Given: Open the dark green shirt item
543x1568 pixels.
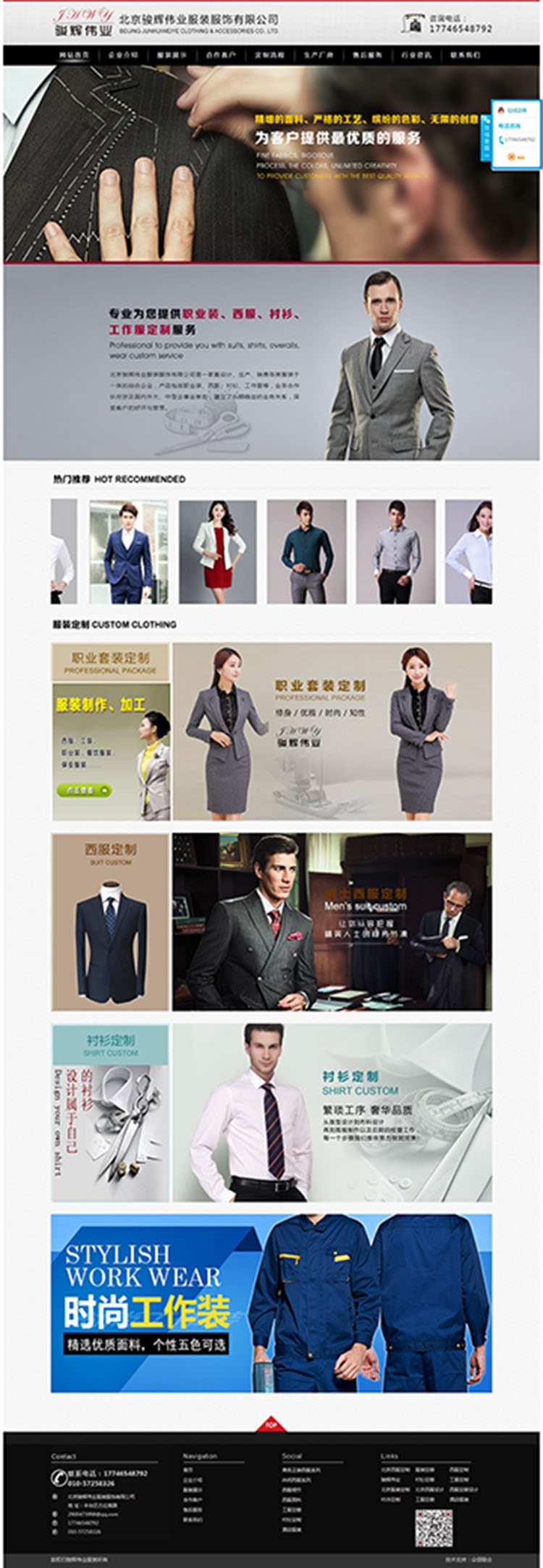Looking at the screenshot, I should click(x=306, y=551).
